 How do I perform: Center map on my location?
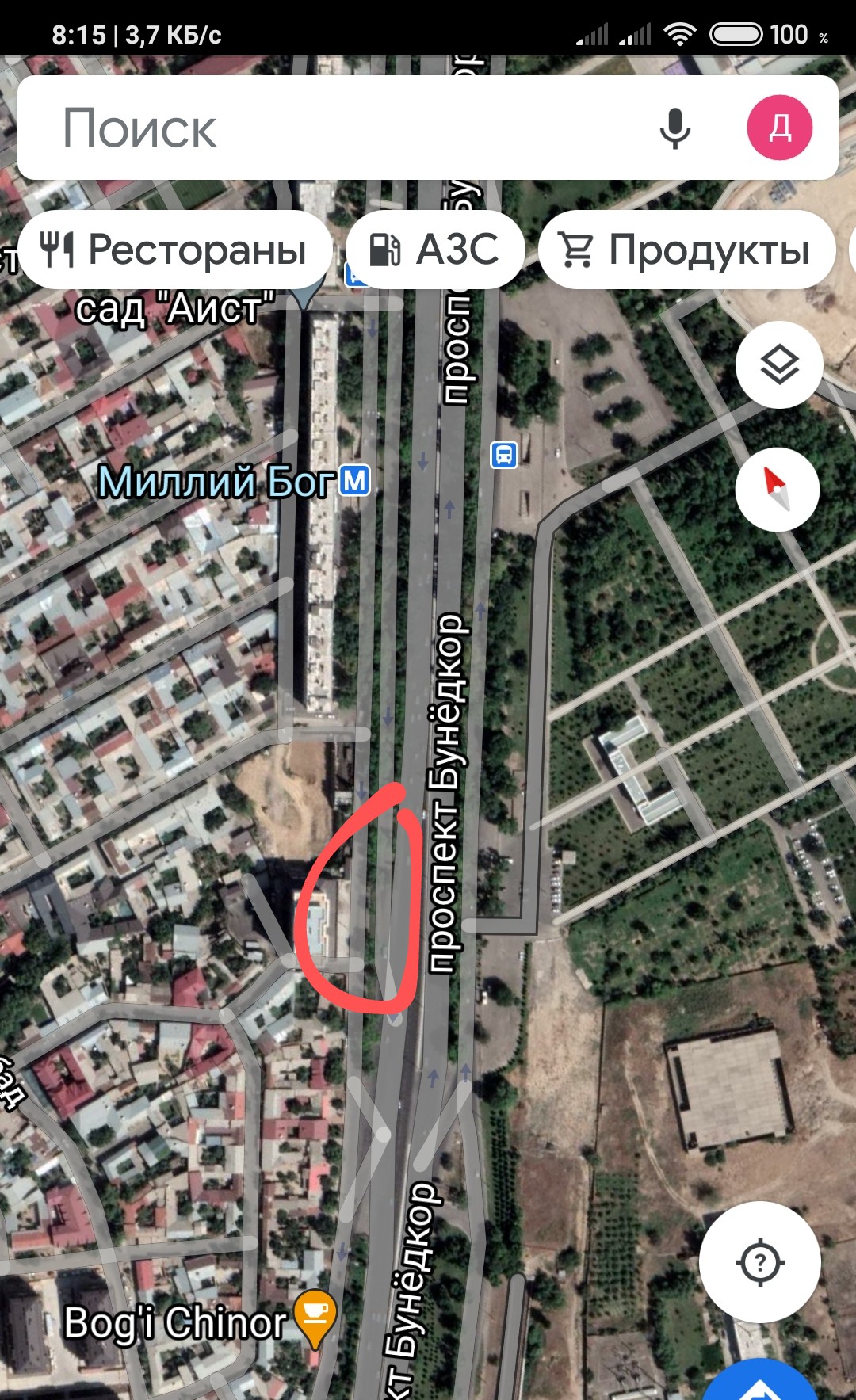click(x=760, y=1262)
